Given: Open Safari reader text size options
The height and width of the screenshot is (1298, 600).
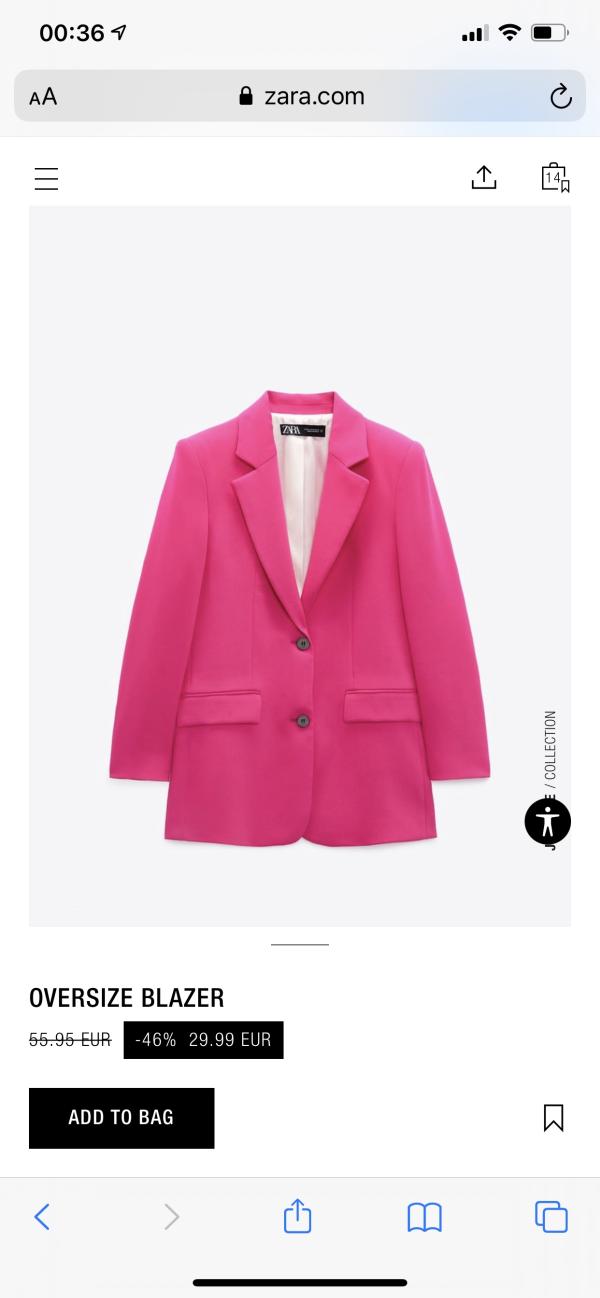Looking at the screenshot, I should click(43, 96).
